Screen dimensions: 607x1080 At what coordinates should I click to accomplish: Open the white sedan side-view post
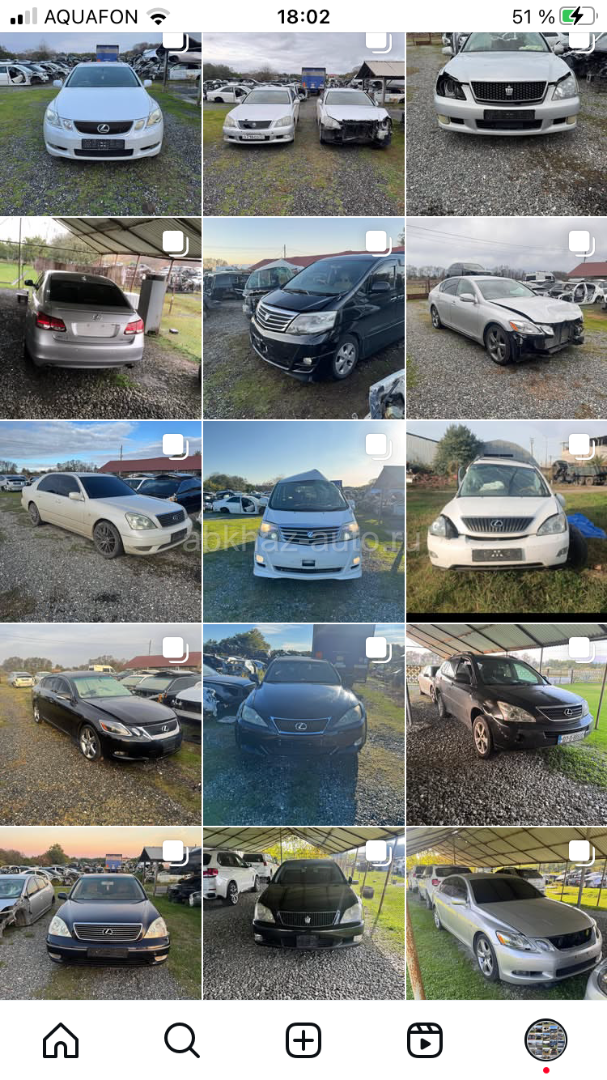(x=100, y=521)
